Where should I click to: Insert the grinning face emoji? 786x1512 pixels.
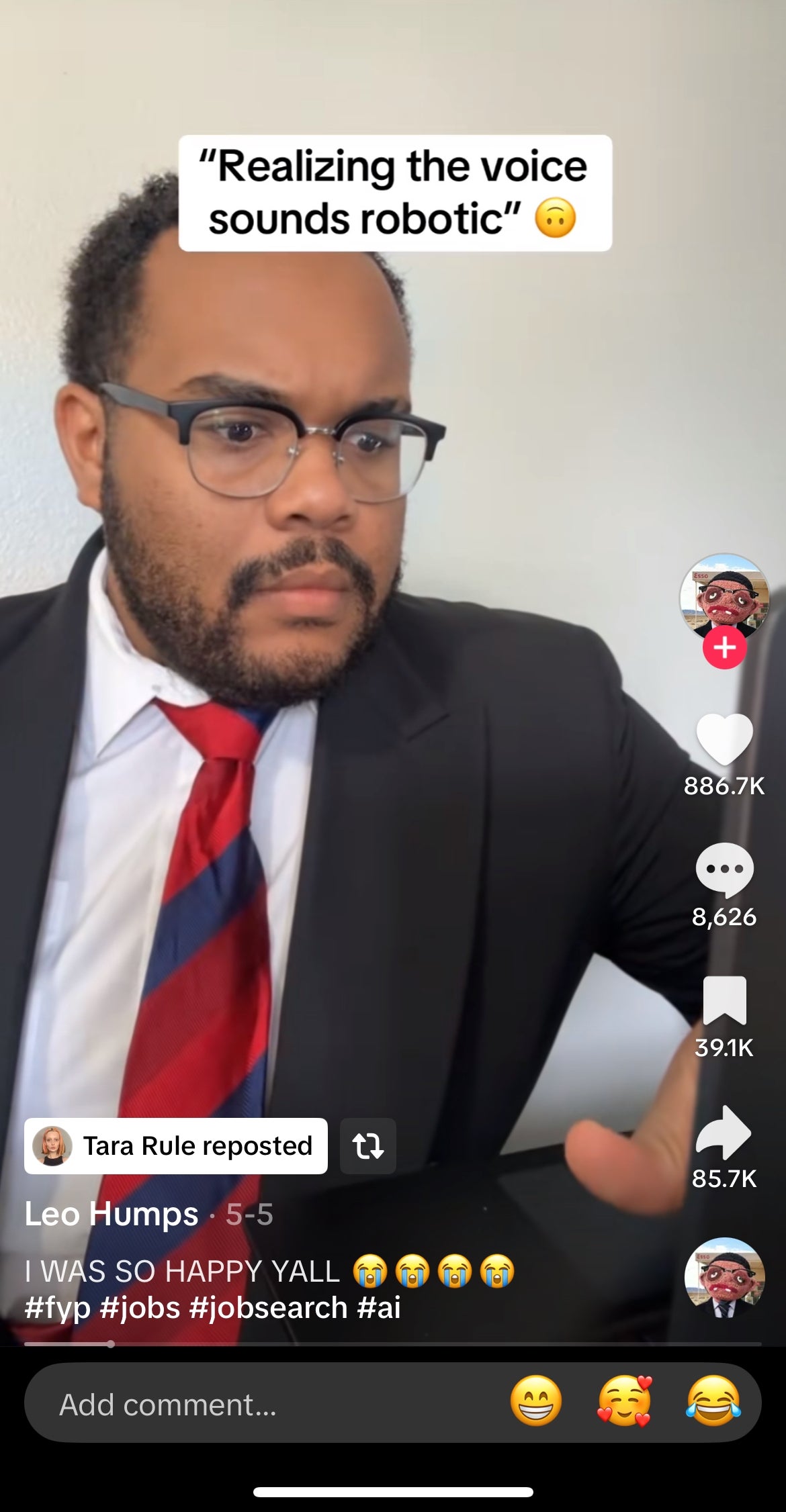pos(535,1401)
